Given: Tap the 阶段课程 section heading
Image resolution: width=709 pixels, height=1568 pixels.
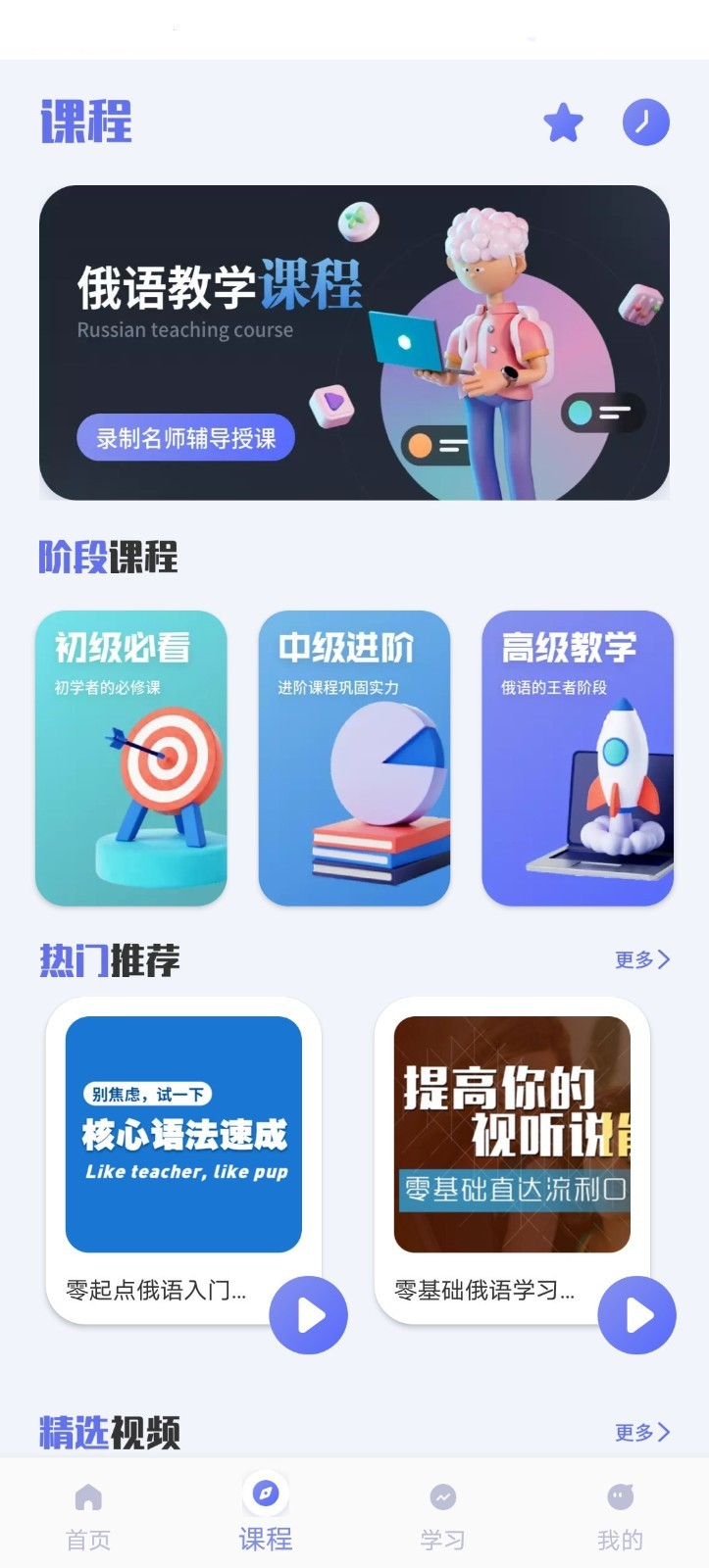Looking at the screenshot, I should click(x=108, y=559).
